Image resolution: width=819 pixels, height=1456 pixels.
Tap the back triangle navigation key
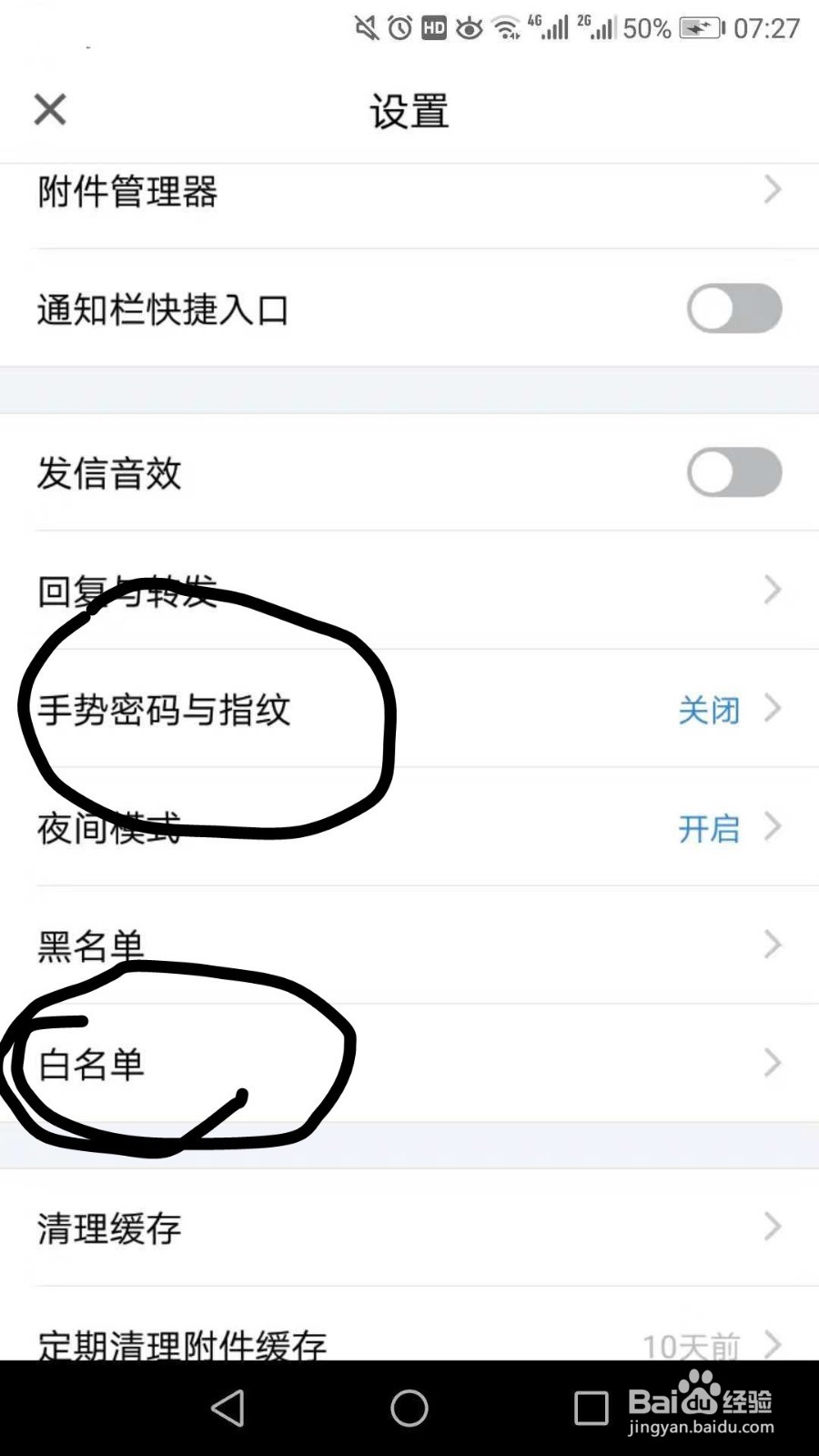click(x=227, y=1406)
